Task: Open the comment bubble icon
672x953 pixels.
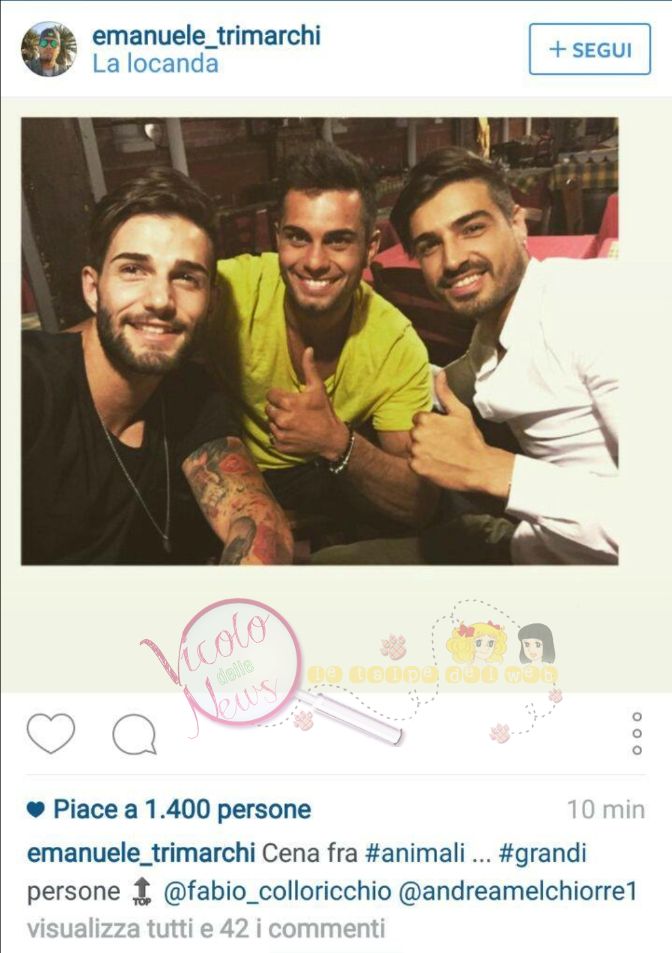Action: click(134, 735)
